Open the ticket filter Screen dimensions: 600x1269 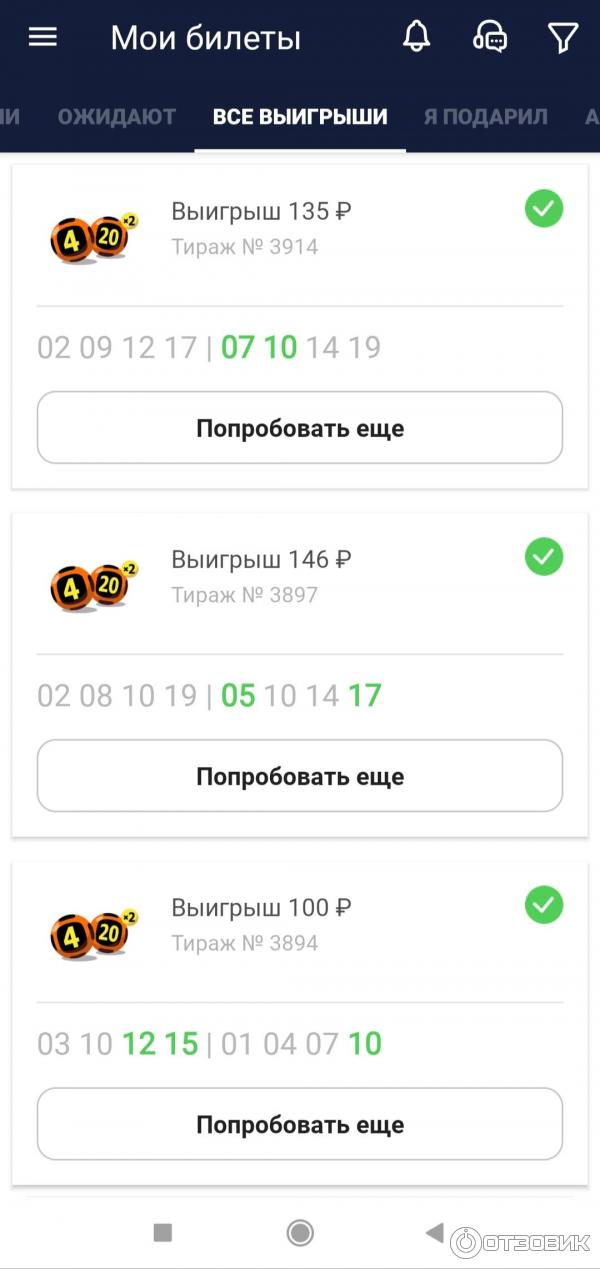(x=563, y=38)
